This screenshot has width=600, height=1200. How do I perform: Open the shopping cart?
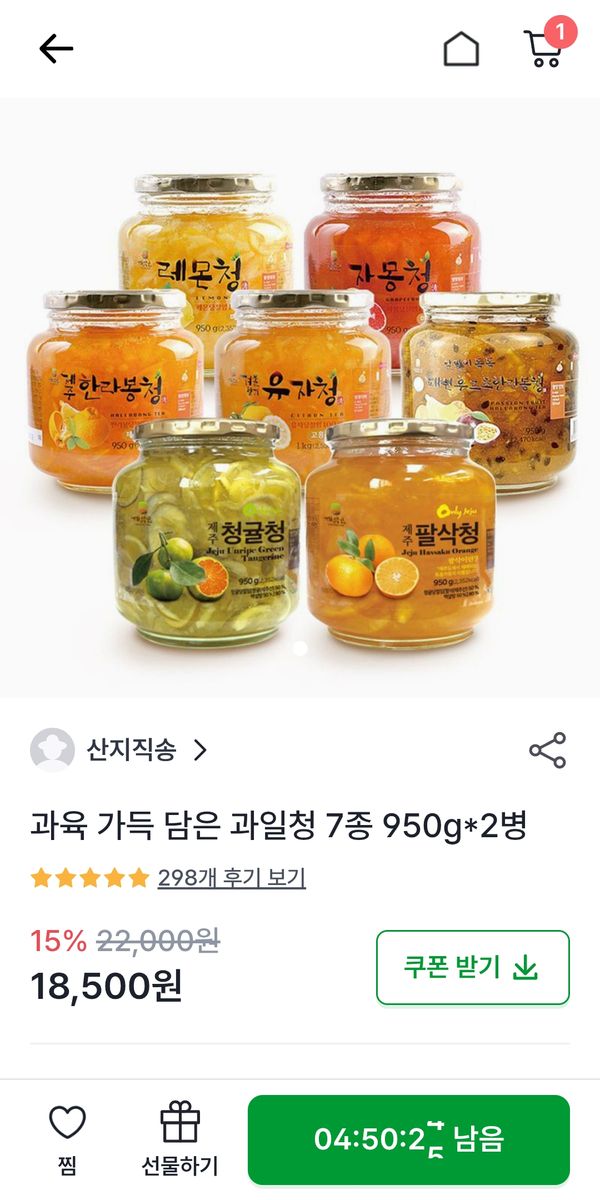pyautogui.click(x=544, y=48)
